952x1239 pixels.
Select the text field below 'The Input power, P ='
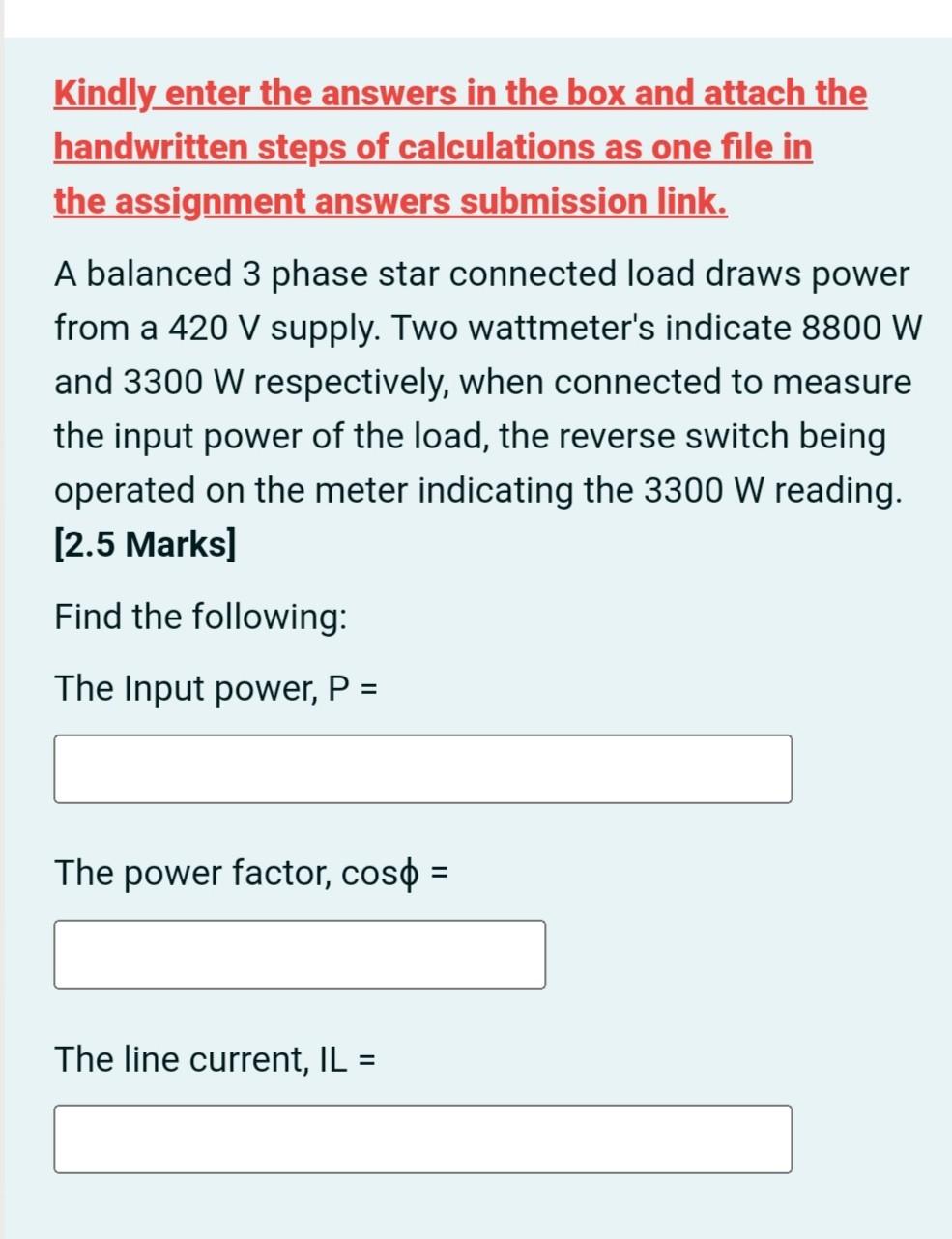click(x=423, y=768)
